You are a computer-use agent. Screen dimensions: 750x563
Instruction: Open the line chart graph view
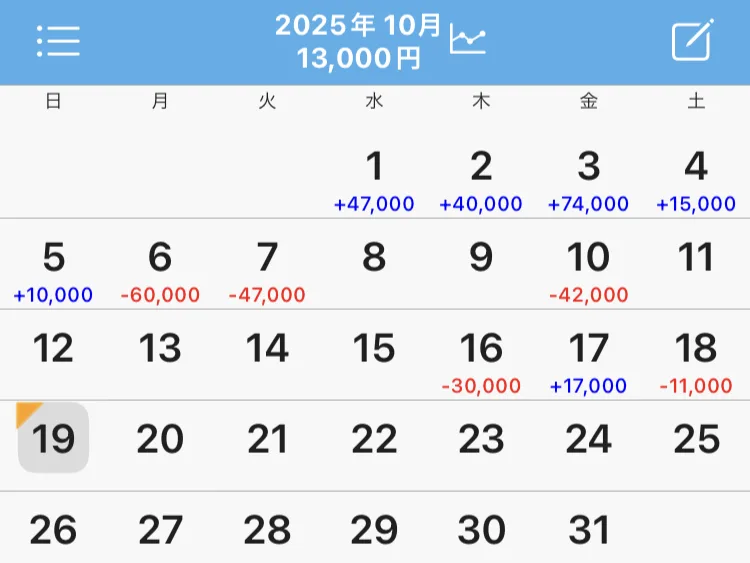[x=467, y=40]
